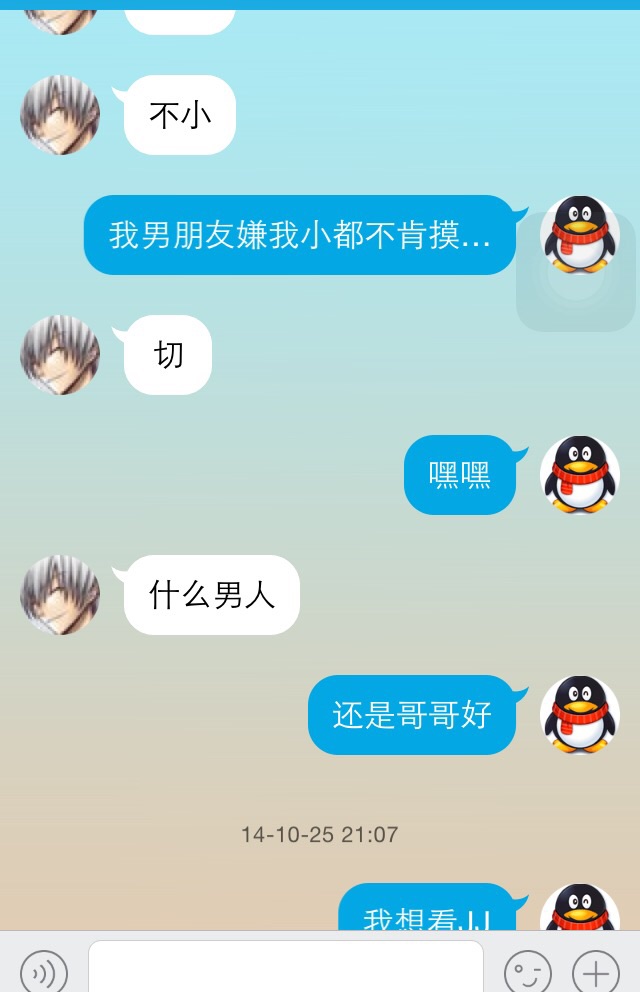640x992 pixels.
Task: Tap the voice message icon
Action: coord(44,970)
